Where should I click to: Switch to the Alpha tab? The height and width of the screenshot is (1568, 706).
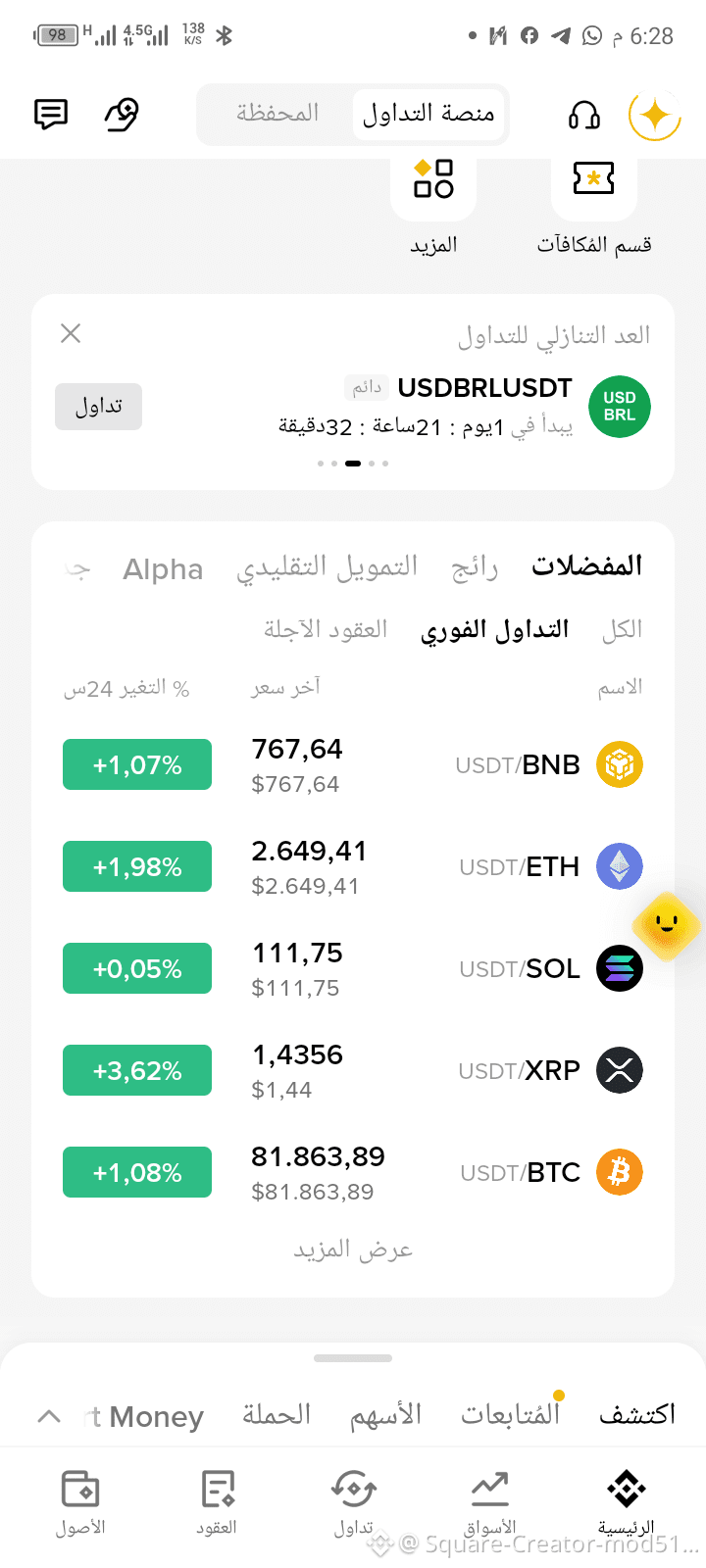click(x=163, y=569)
